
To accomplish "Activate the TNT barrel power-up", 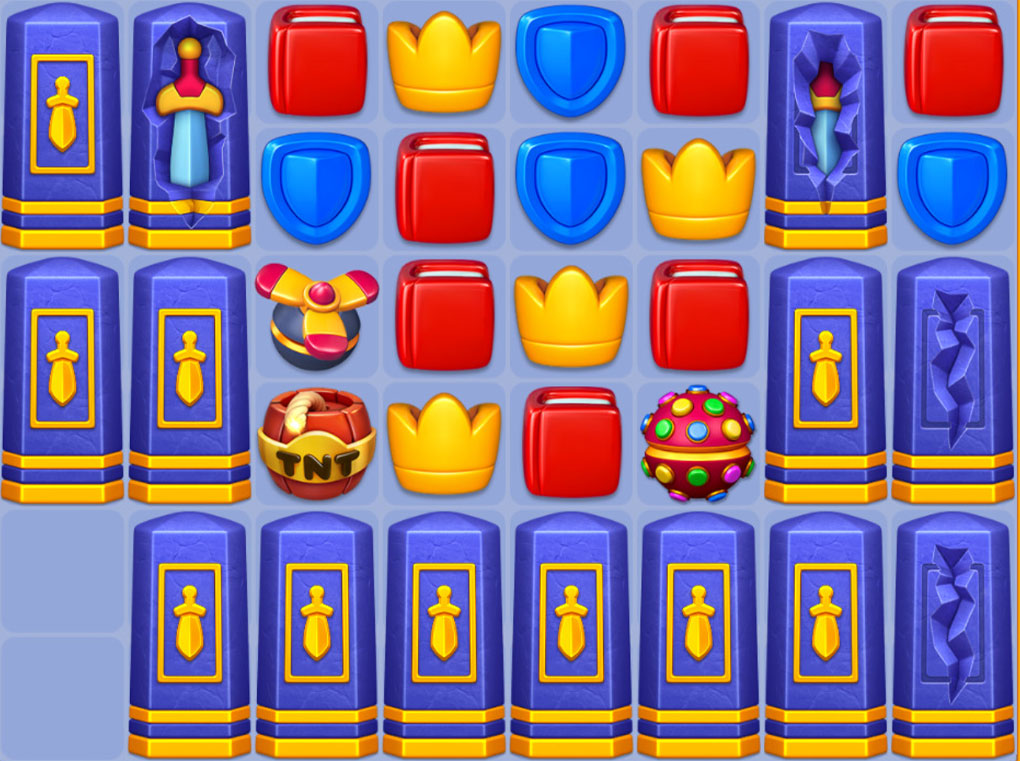I will point(316,444).
